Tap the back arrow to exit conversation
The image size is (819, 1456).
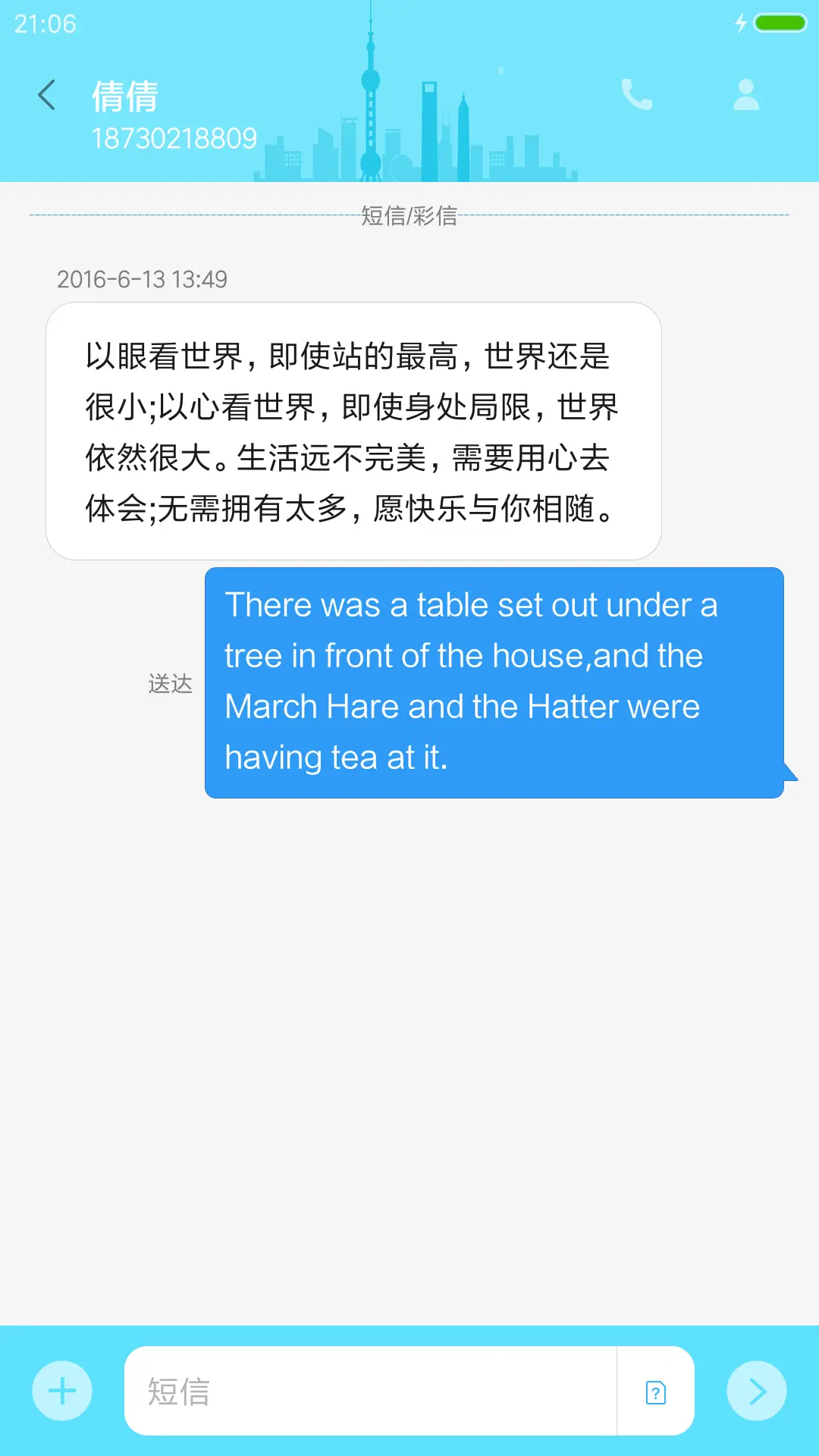click(45, 93)
